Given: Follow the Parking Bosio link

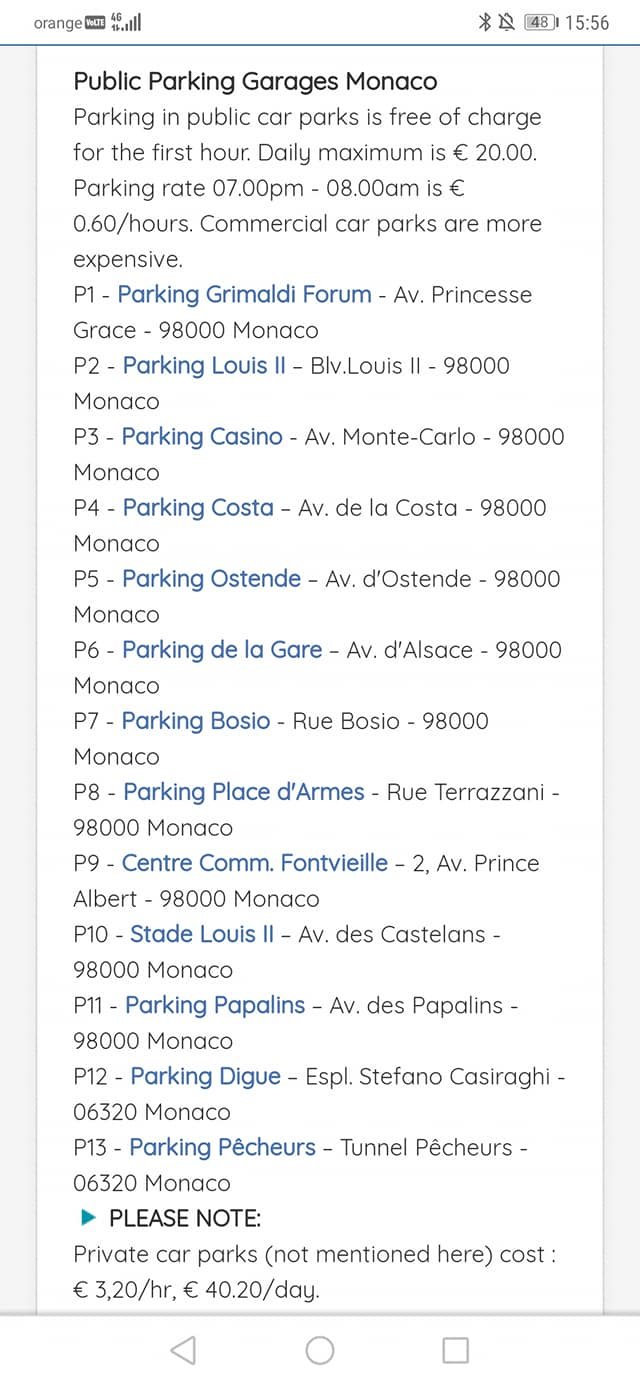Looking at the screenshot, I should click(x=196, y=721).
